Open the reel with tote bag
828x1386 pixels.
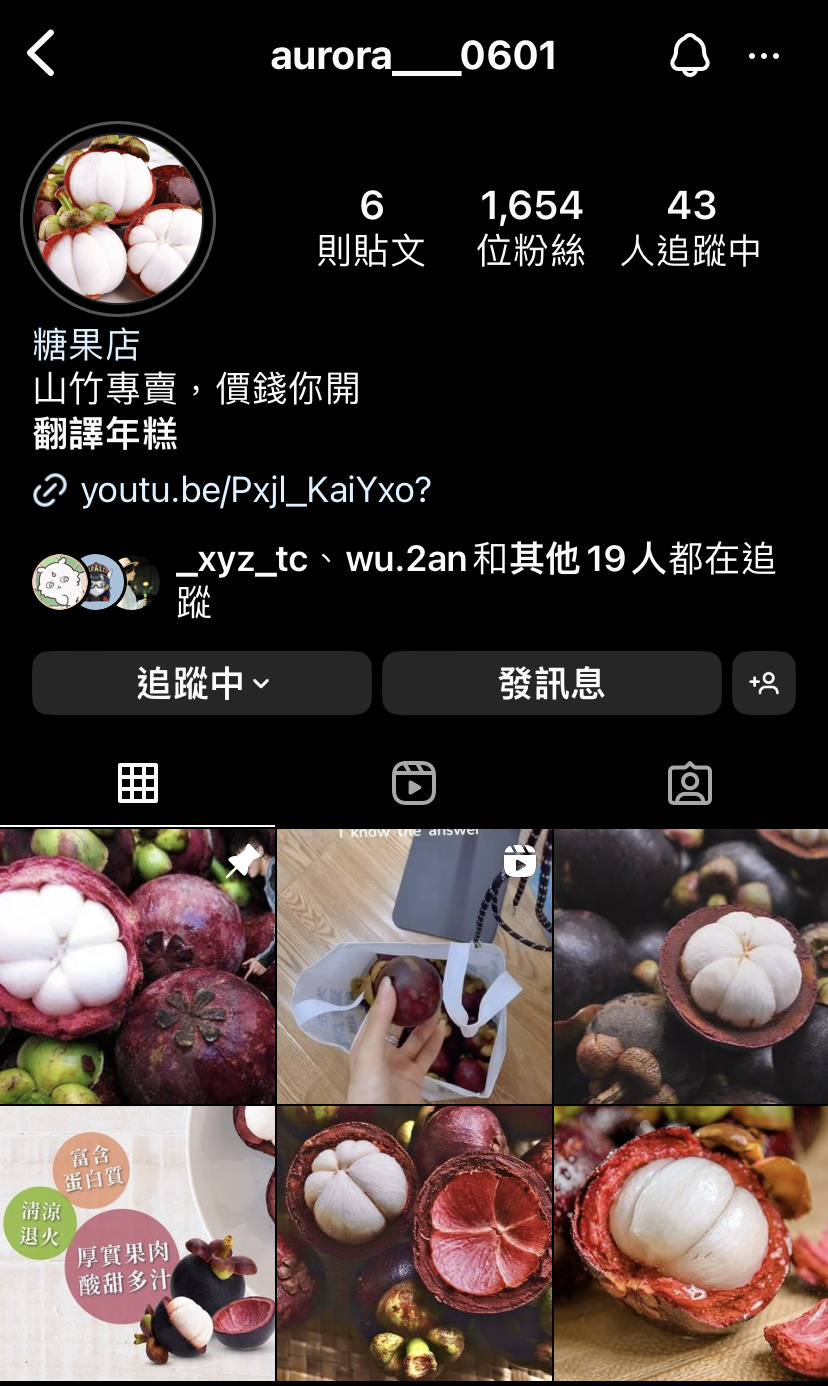[414, 966]
